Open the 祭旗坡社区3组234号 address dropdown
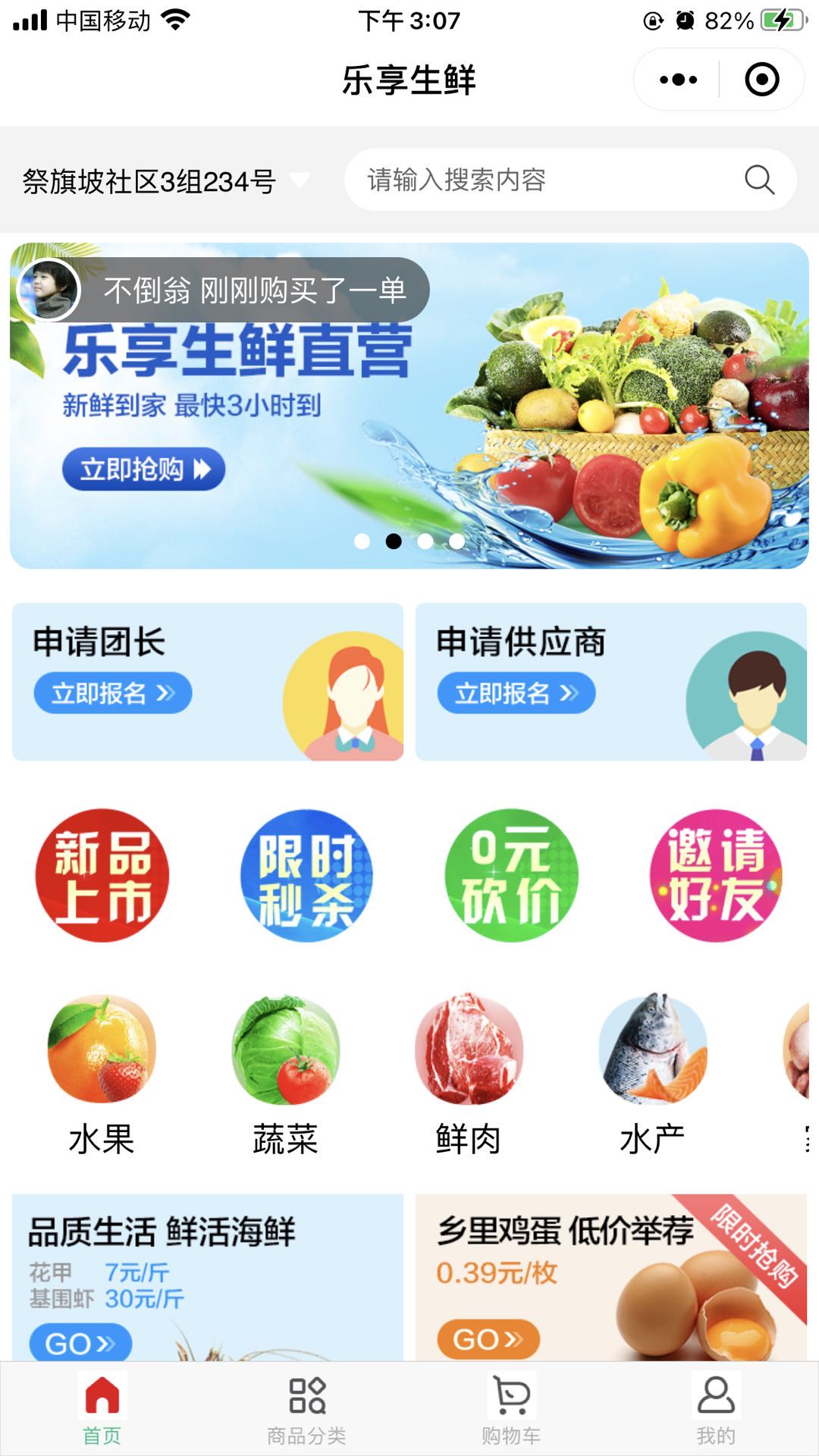Viewport: 819px width, 1456px height. click(166, 181)
